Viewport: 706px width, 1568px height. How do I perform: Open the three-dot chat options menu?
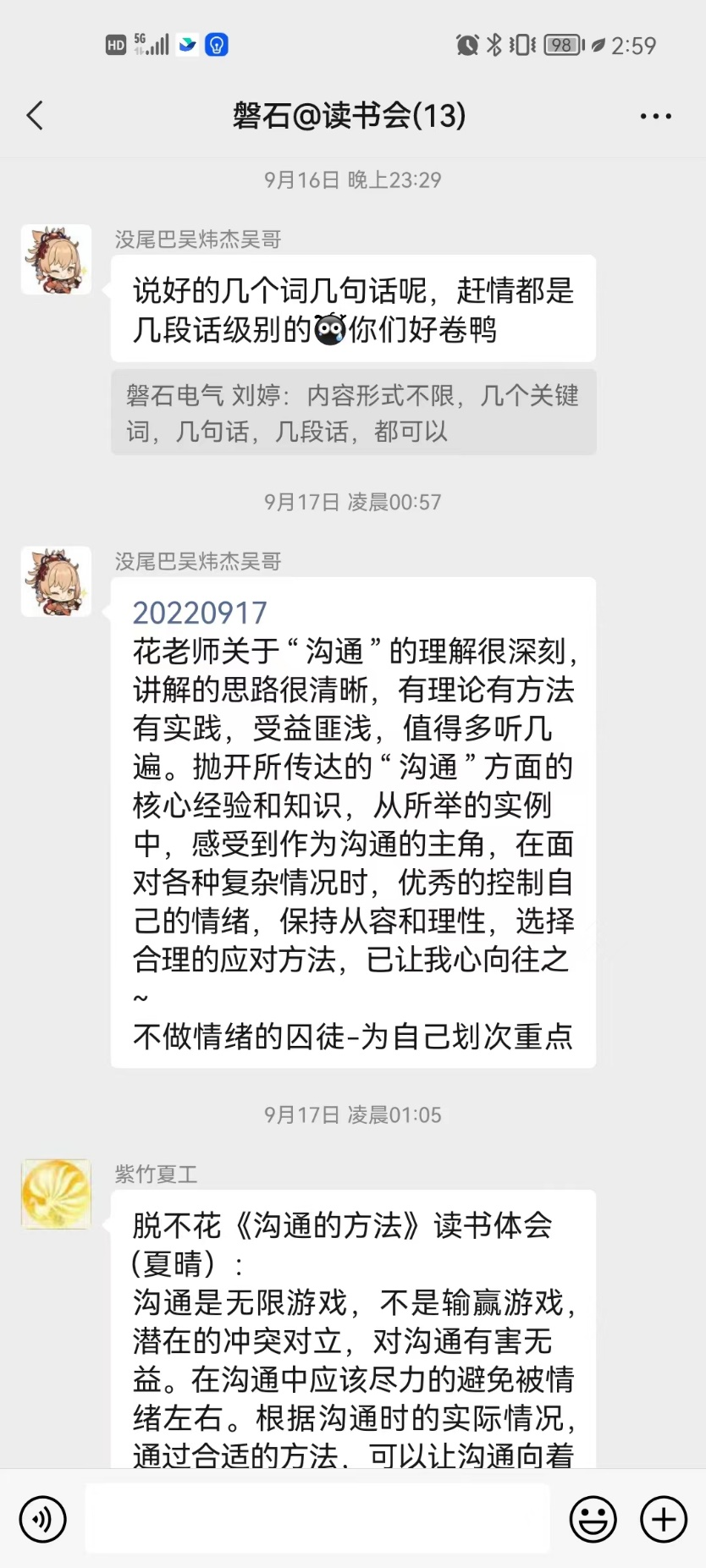656,116
